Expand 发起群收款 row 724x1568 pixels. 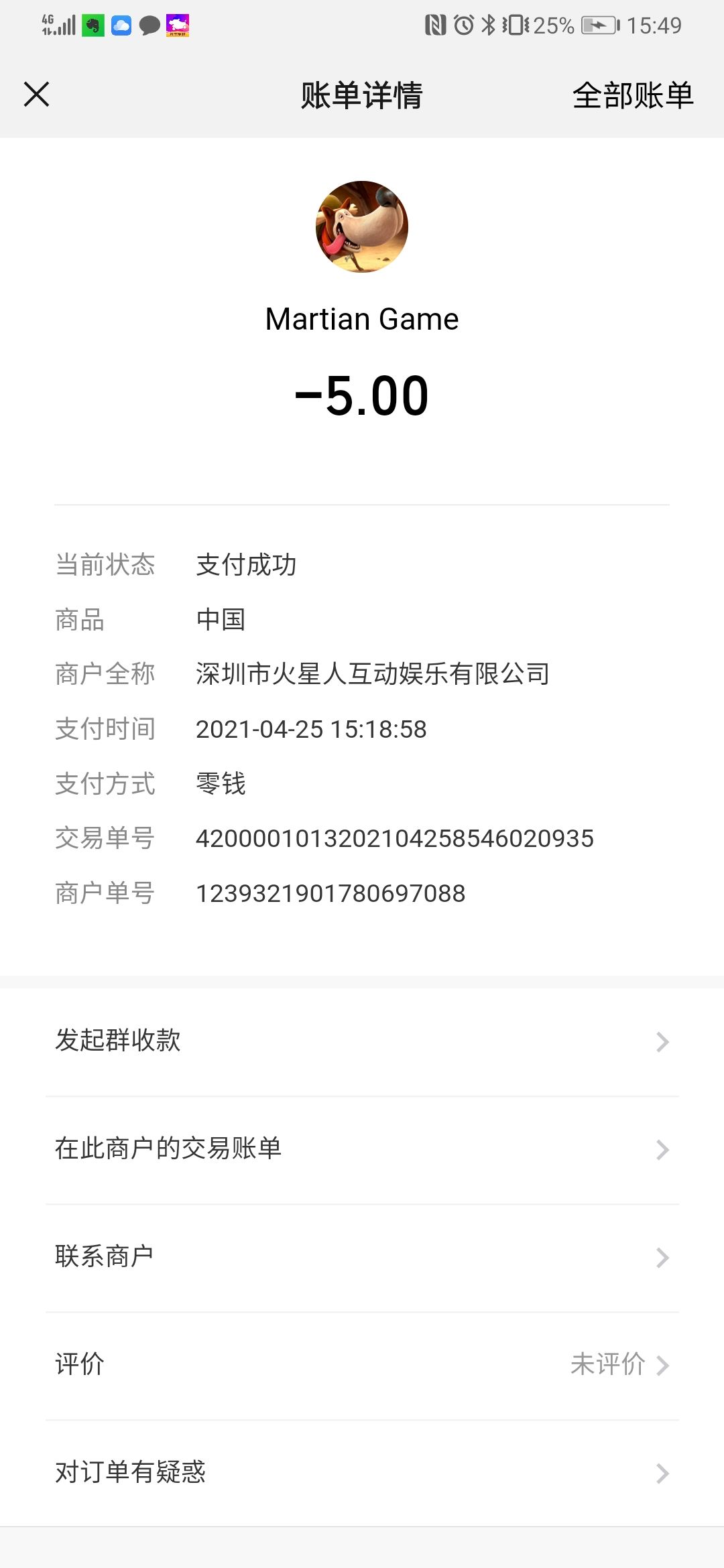[362, 1042]
